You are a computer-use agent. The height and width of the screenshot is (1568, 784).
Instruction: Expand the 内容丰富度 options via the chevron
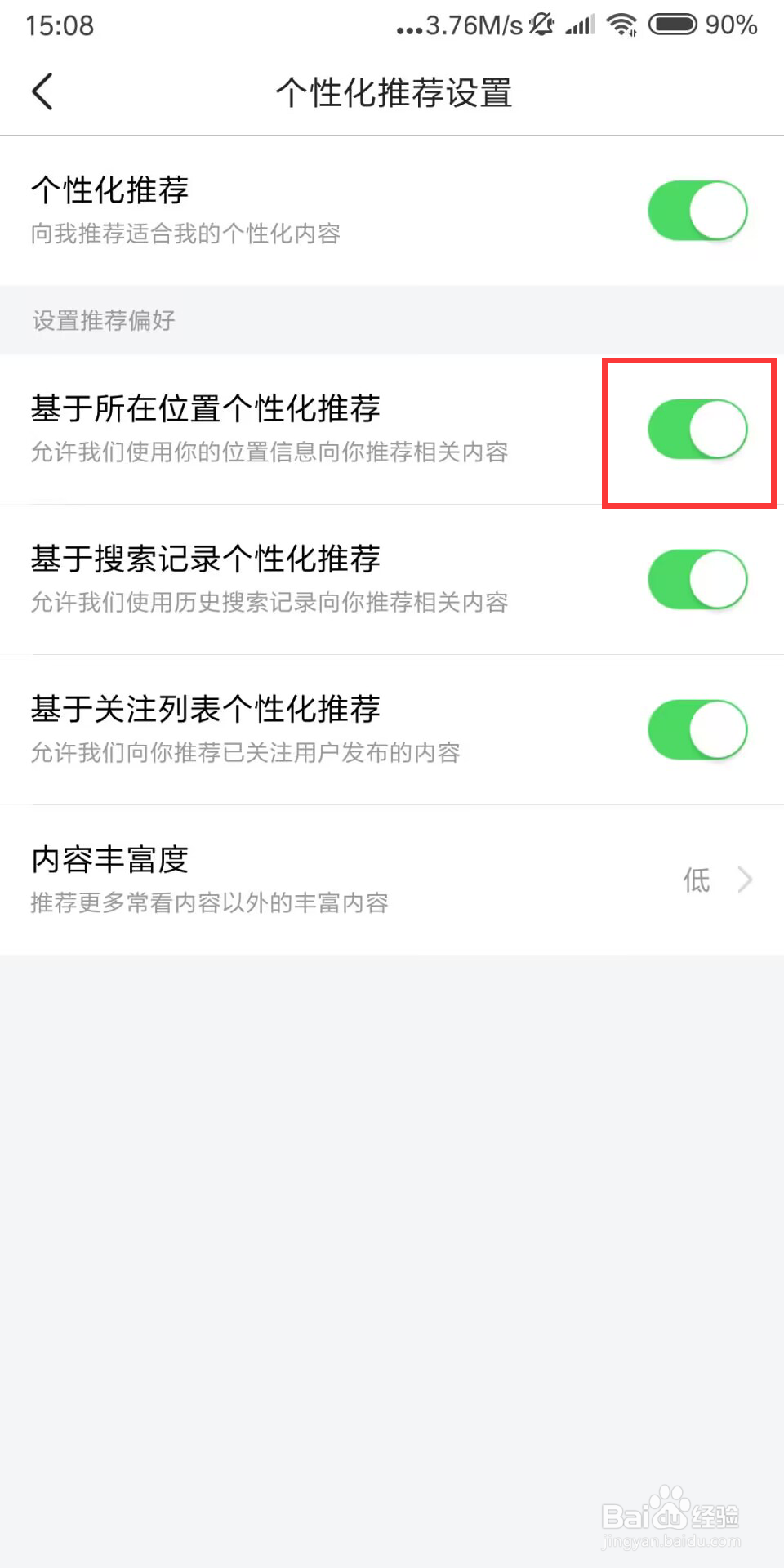pyautogui.click(x=744, y=880)
